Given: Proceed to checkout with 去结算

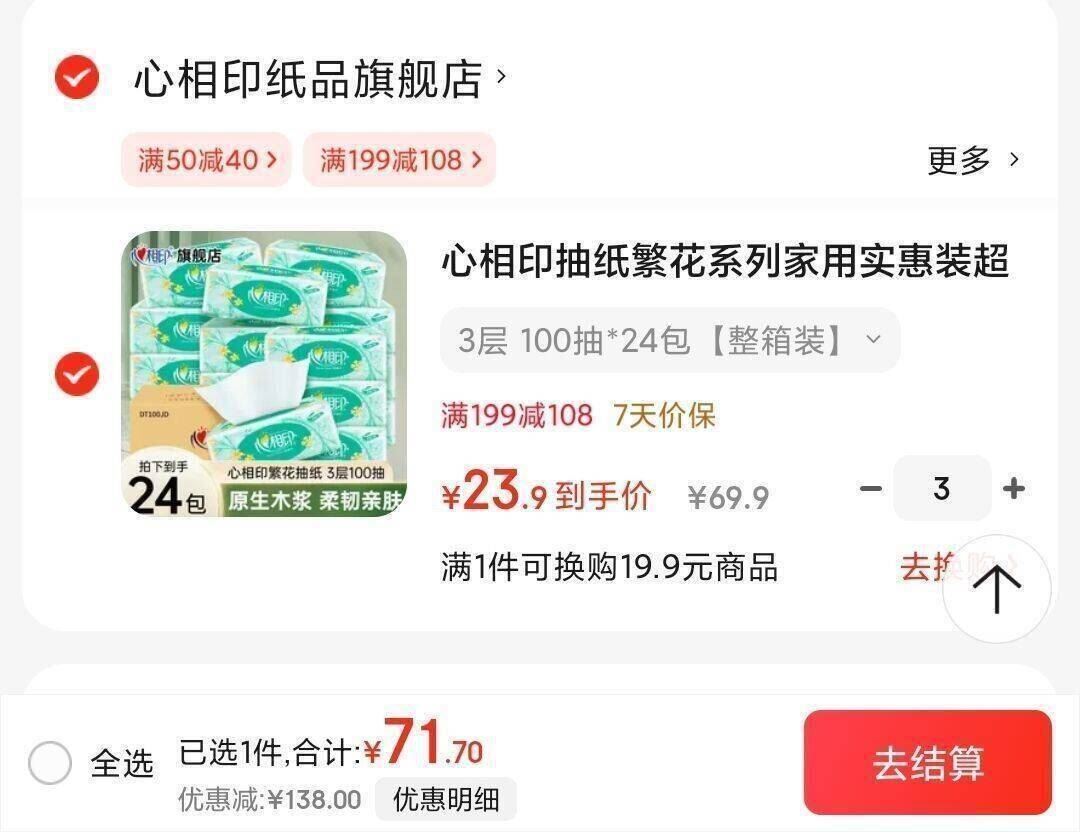Looking at the screenshot, I should pyautogui.click(x=927, y=763).
